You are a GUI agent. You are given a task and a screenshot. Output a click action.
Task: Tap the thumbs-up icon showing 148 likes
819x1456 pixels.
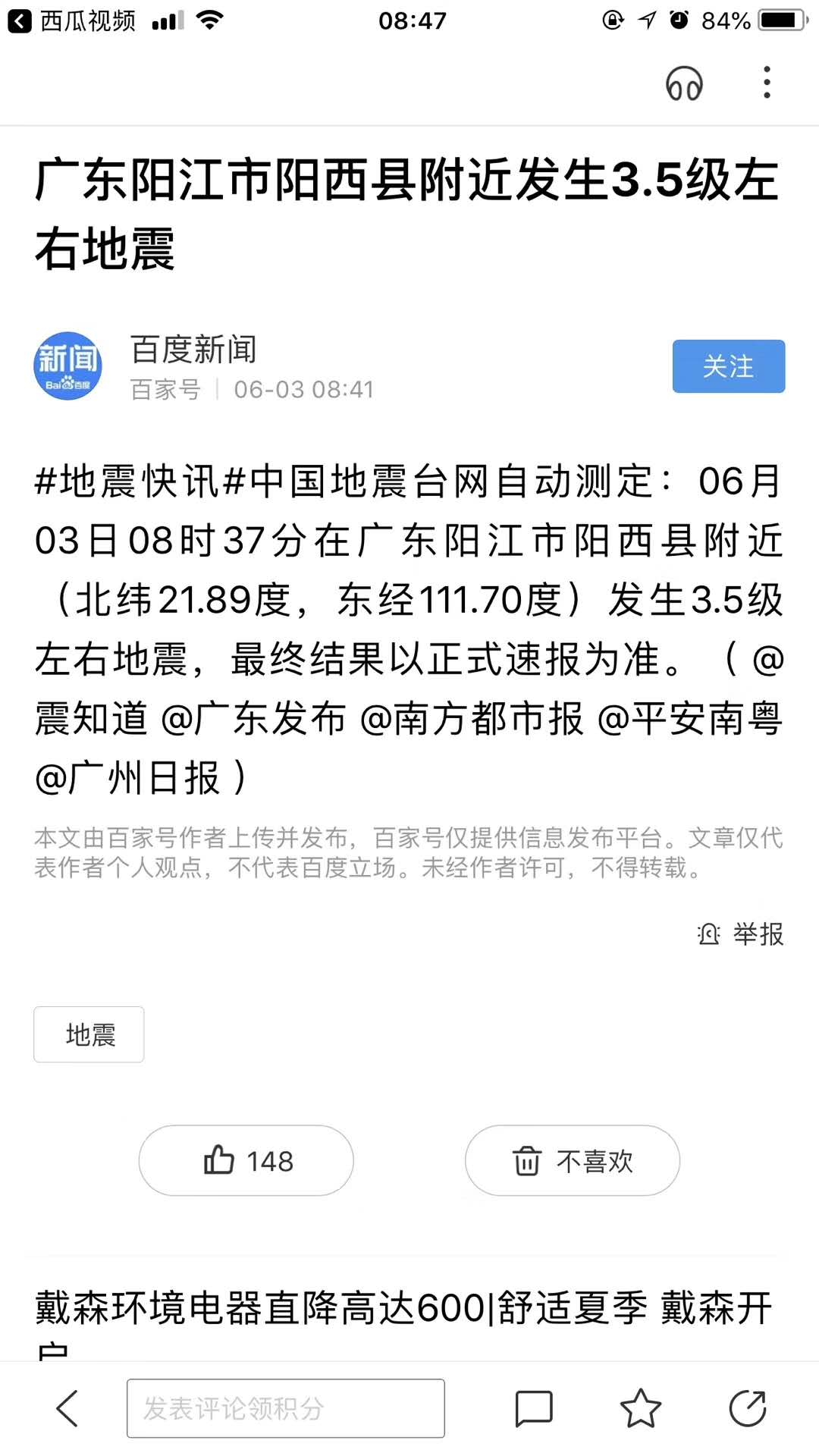coord(220,1160)
